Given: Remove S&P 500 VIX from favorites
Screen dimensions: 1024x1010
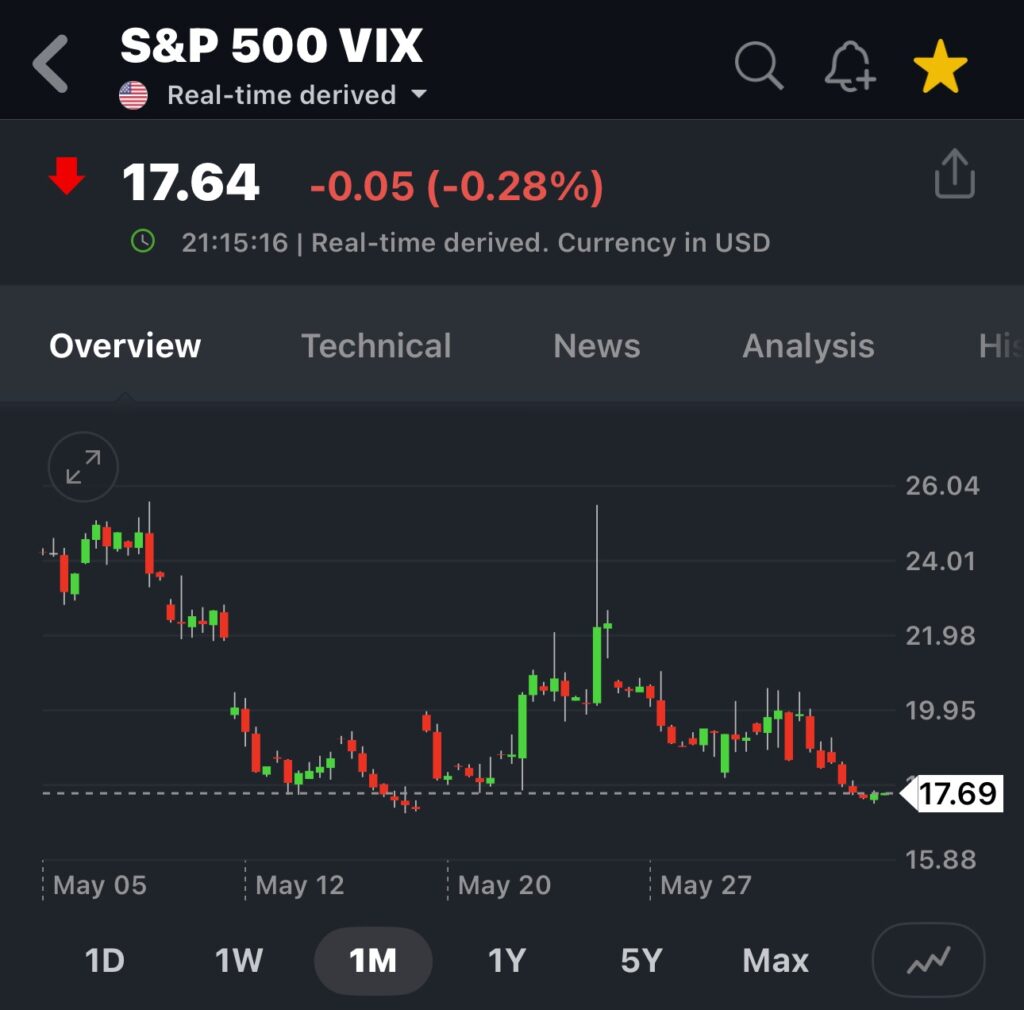Looking at the screenshot, I should point(940,68).
